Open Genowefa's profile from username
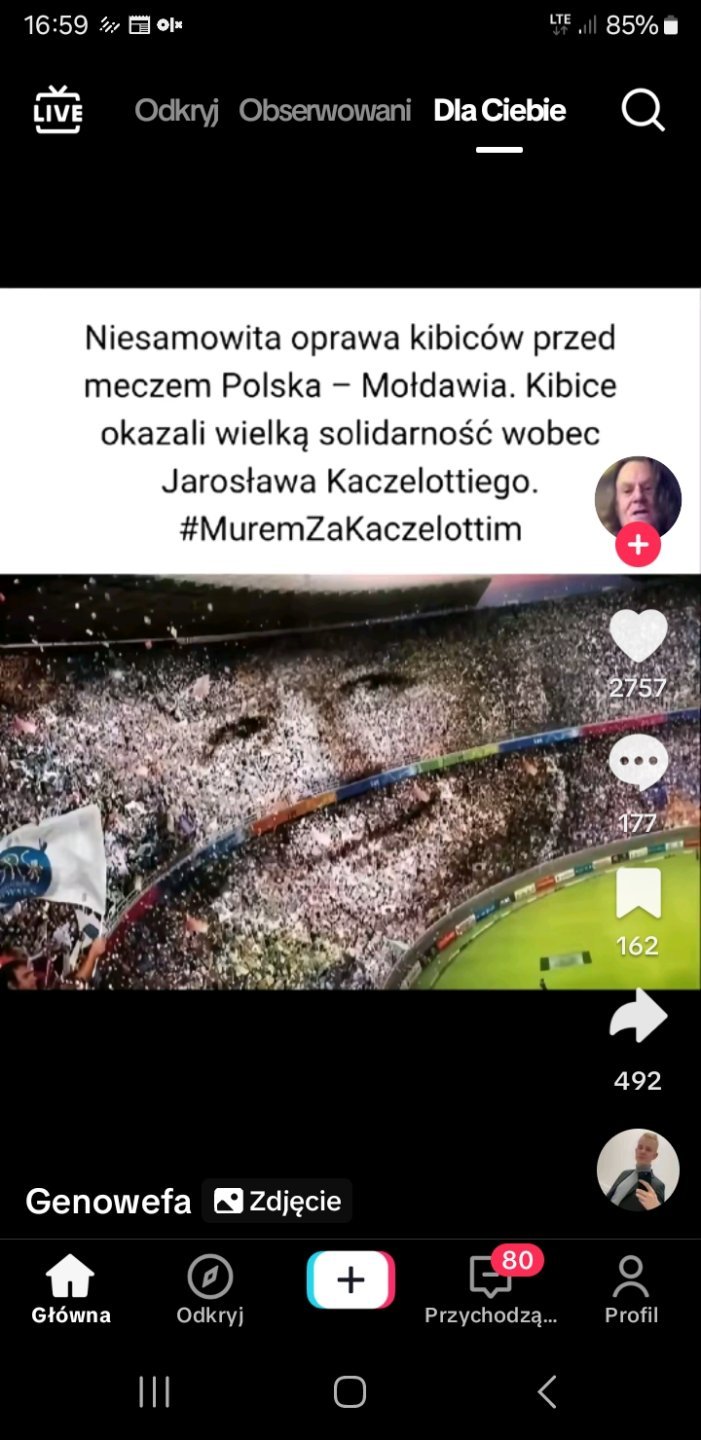Screen dimensions: 701x1440 click(x=108, y=1201)
